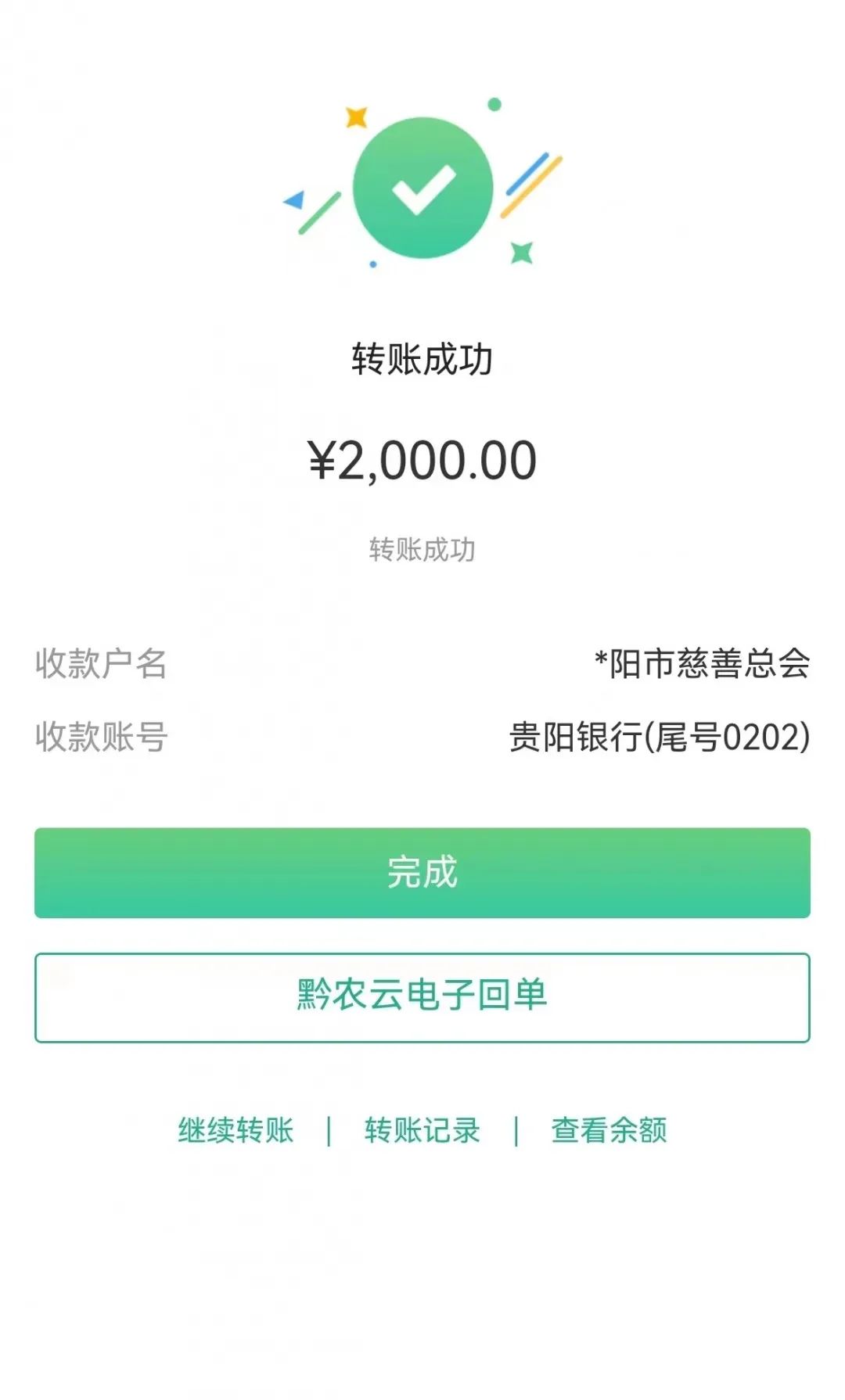Image resolution: width=845 pixels, height=1400 pixels.
Task: Open the 黔农云电子回单 receipt
Action: click(x=422, y=997)
